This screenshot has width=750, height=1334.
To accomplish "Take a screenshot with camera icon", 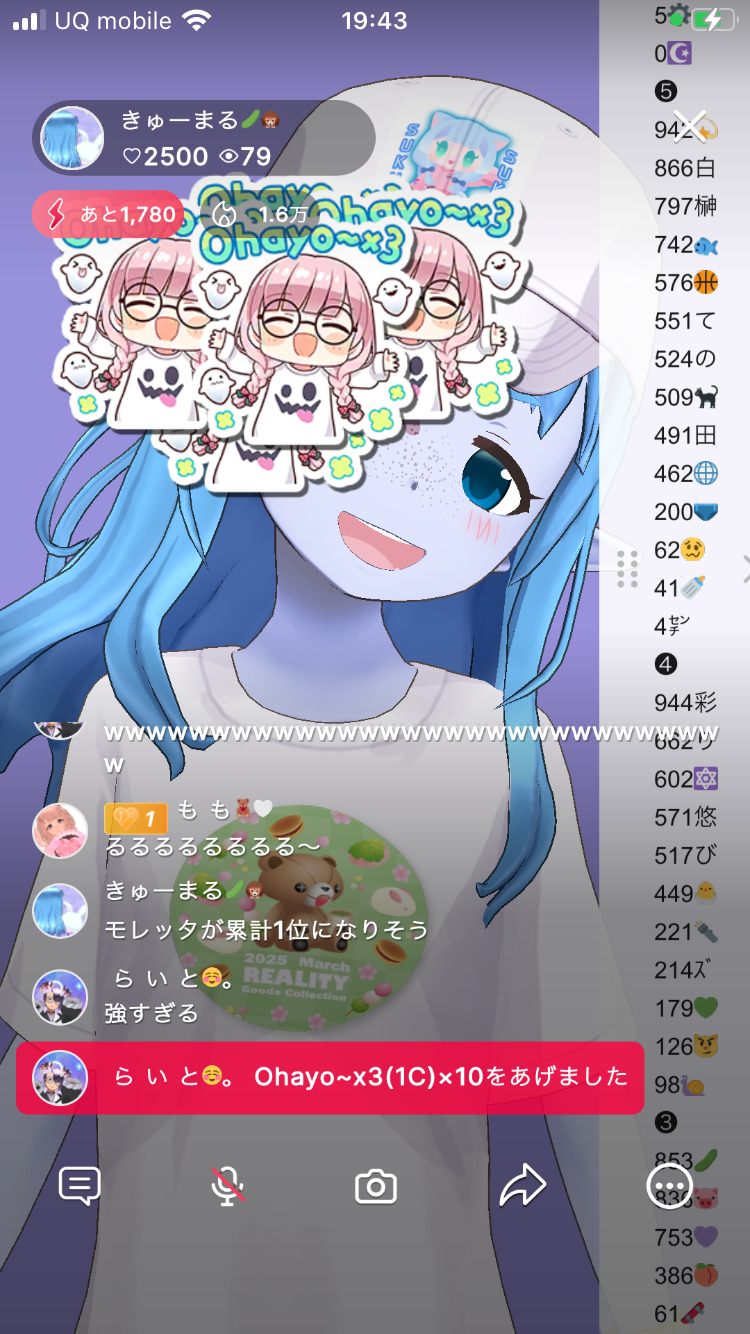I will (376, 1187).
